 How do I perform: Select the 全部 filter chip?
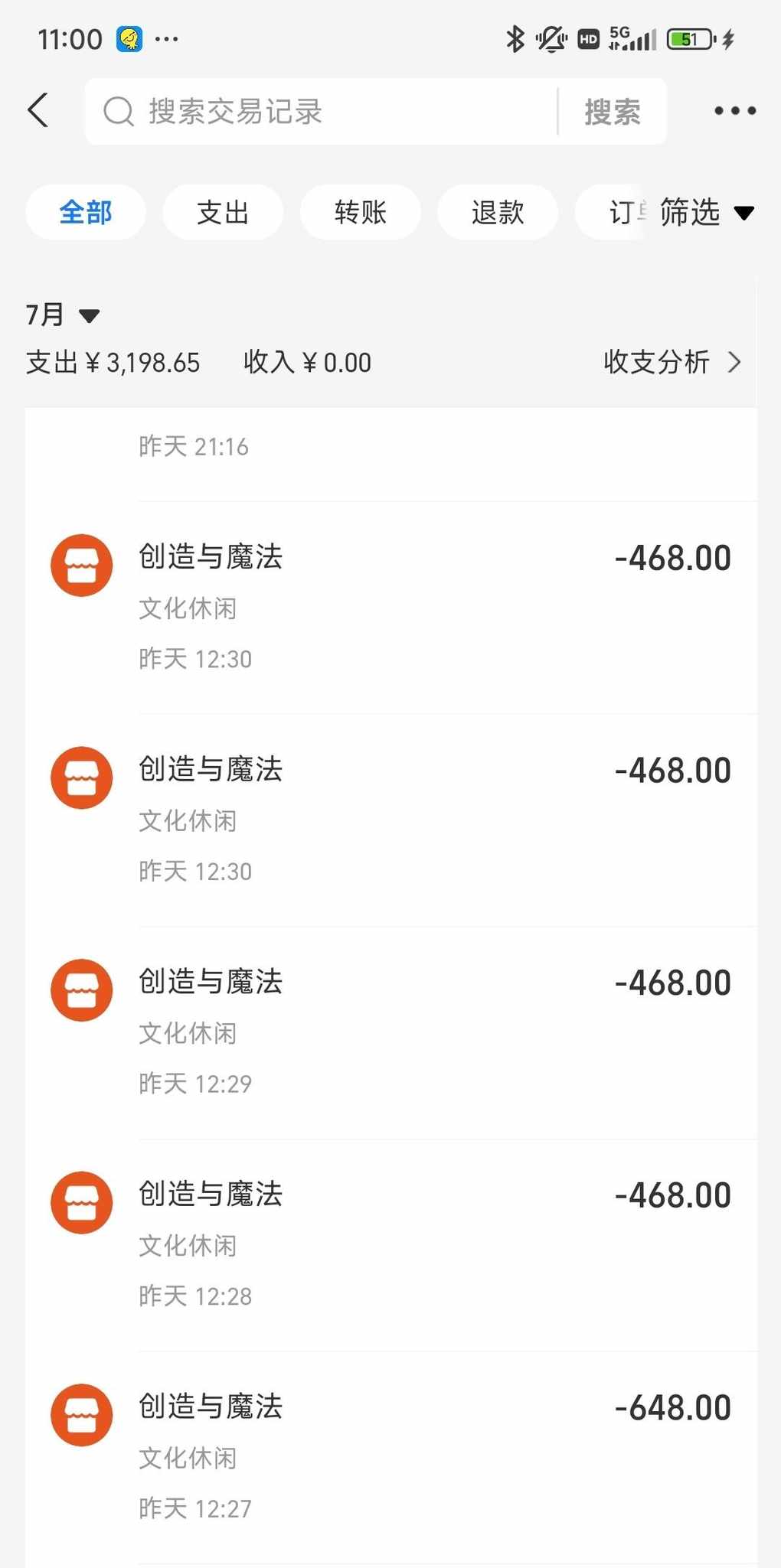point(86,212)
